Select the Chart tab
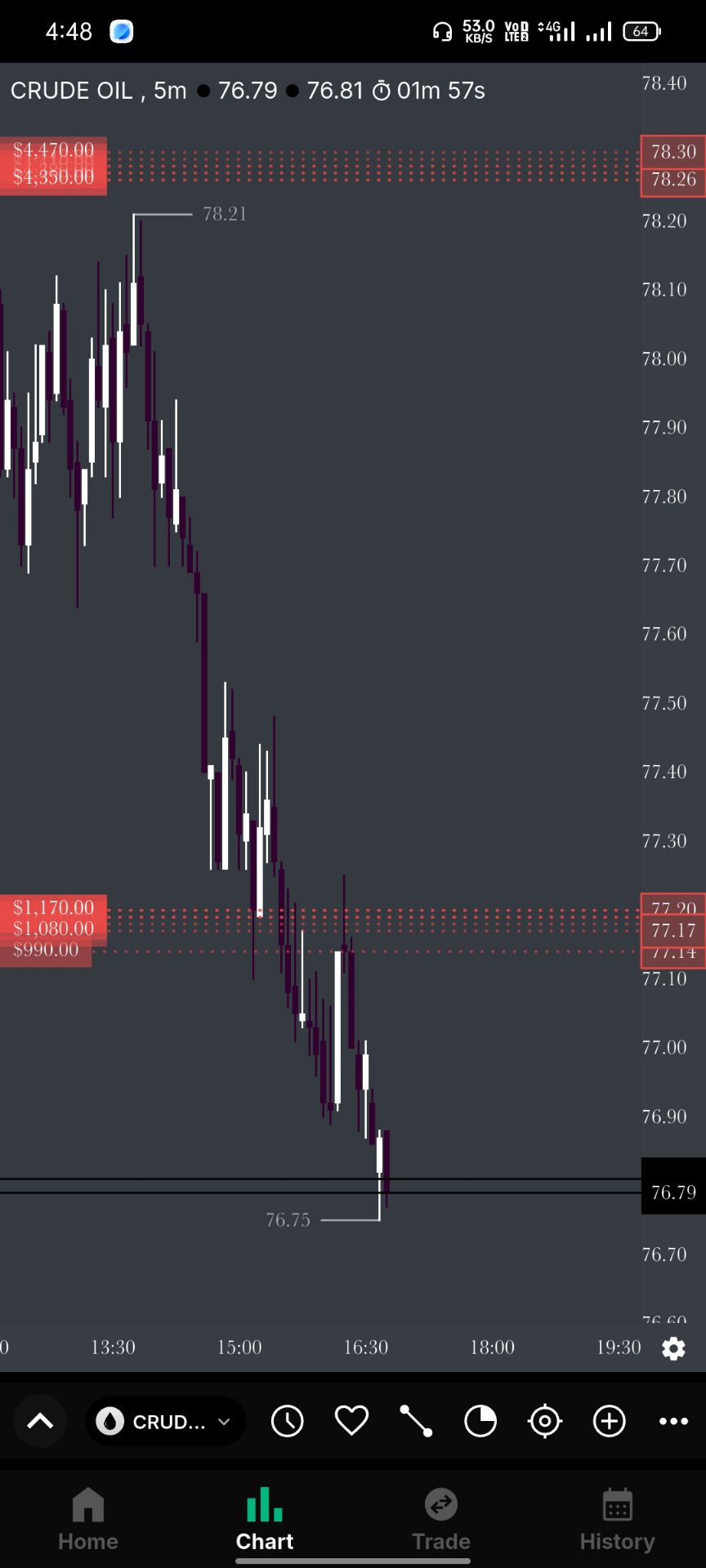Screen dimensions: 706x1568 click(x=265, y=1520)
